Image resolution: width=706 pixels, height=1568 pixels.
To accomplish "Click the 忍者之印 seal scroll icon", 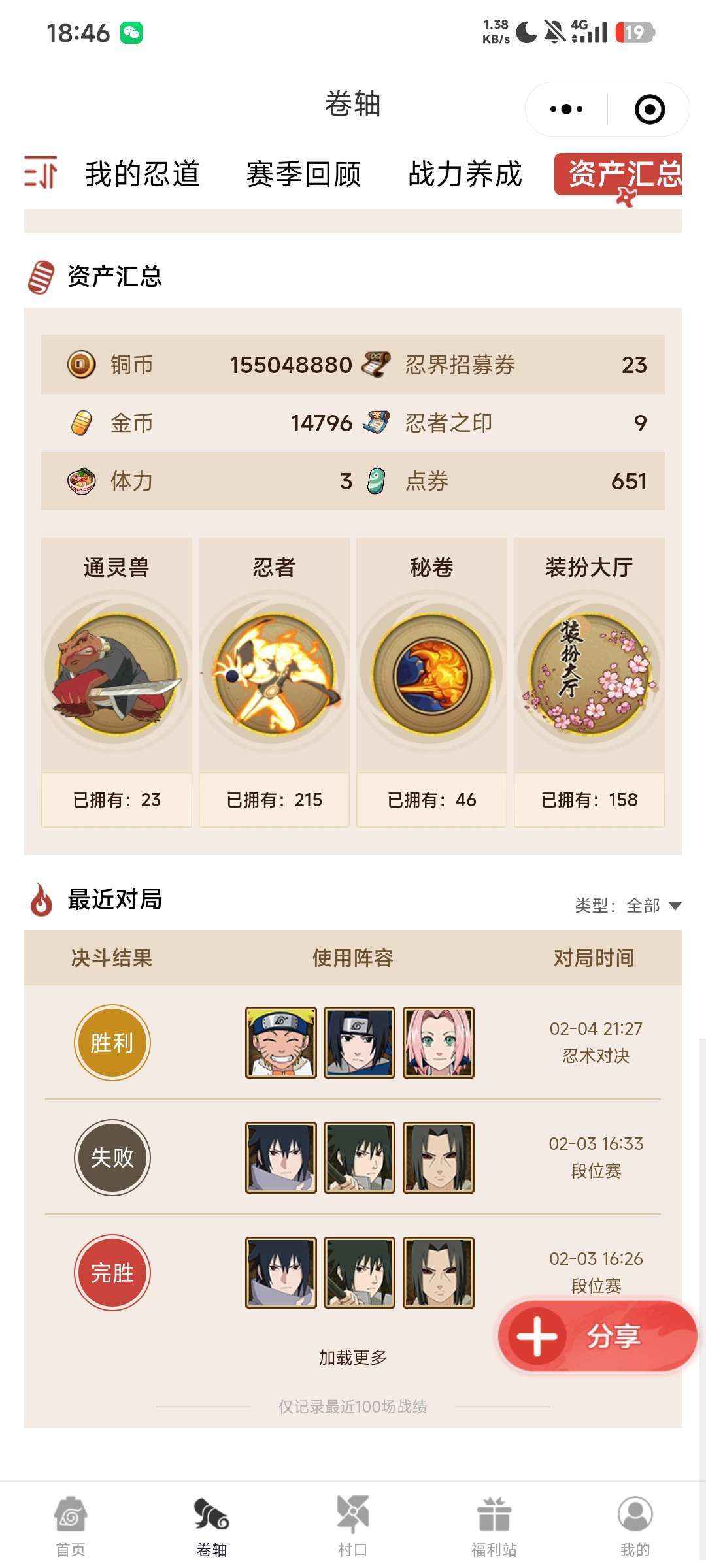I will click(375, 423).
